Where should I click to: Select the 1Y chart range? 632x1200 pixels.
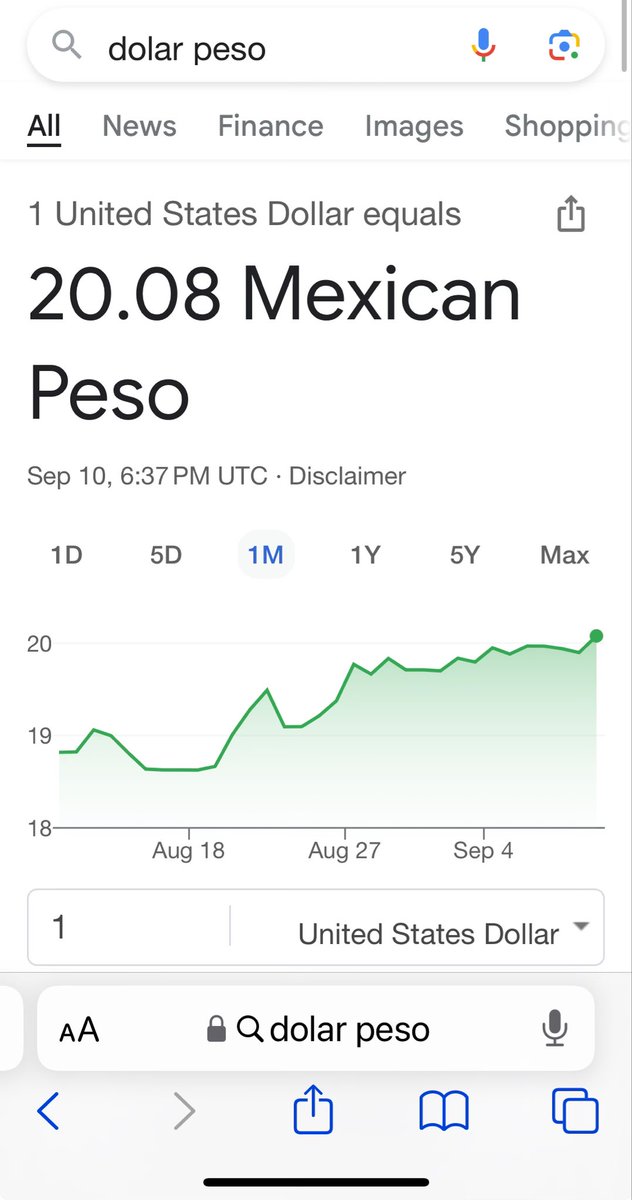point(365,555)
